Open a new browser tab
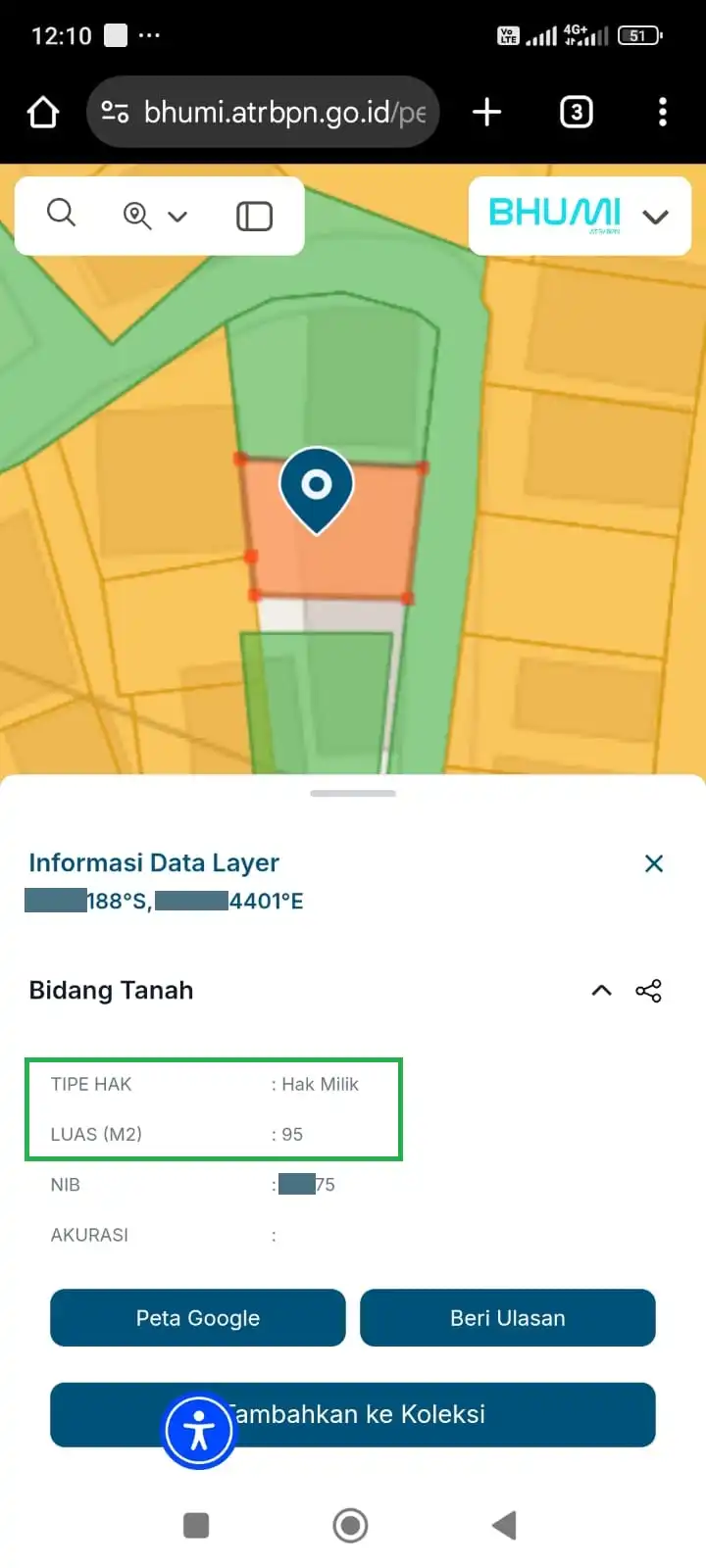Viewport: 706px width, 1568px height. [486, 113]
